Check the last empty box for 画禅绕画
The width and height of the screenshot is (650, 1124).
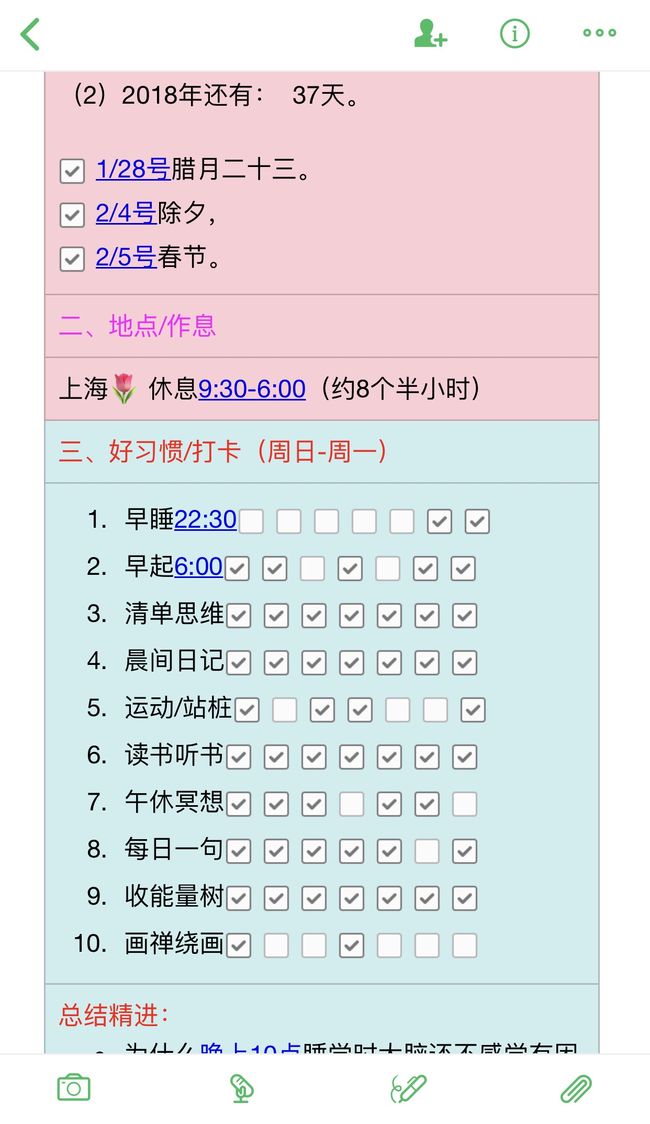[464, 946]
